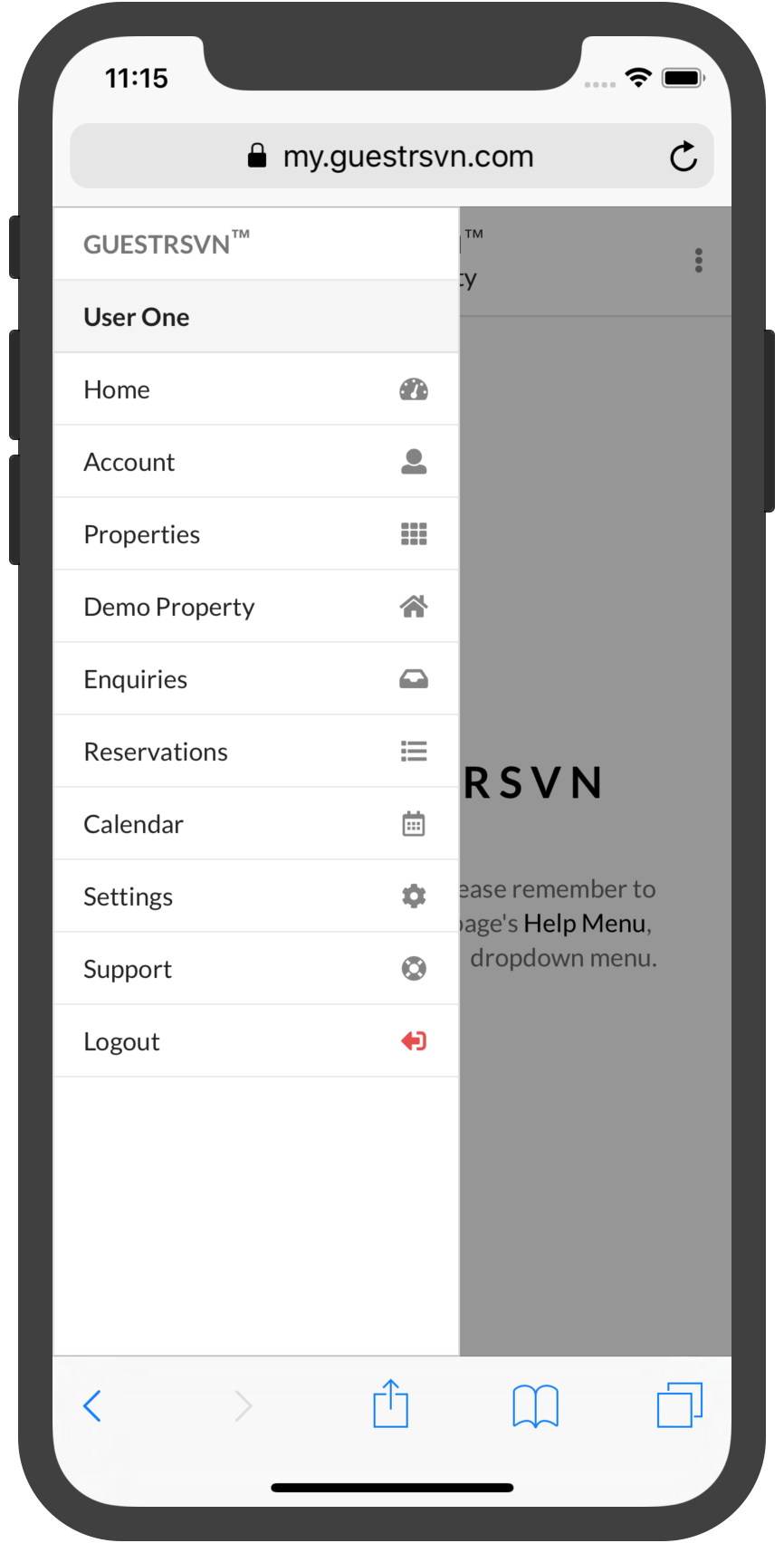Open Support
The width and height of the screenshot is (784, 1543).
click(x=256, y=969)
